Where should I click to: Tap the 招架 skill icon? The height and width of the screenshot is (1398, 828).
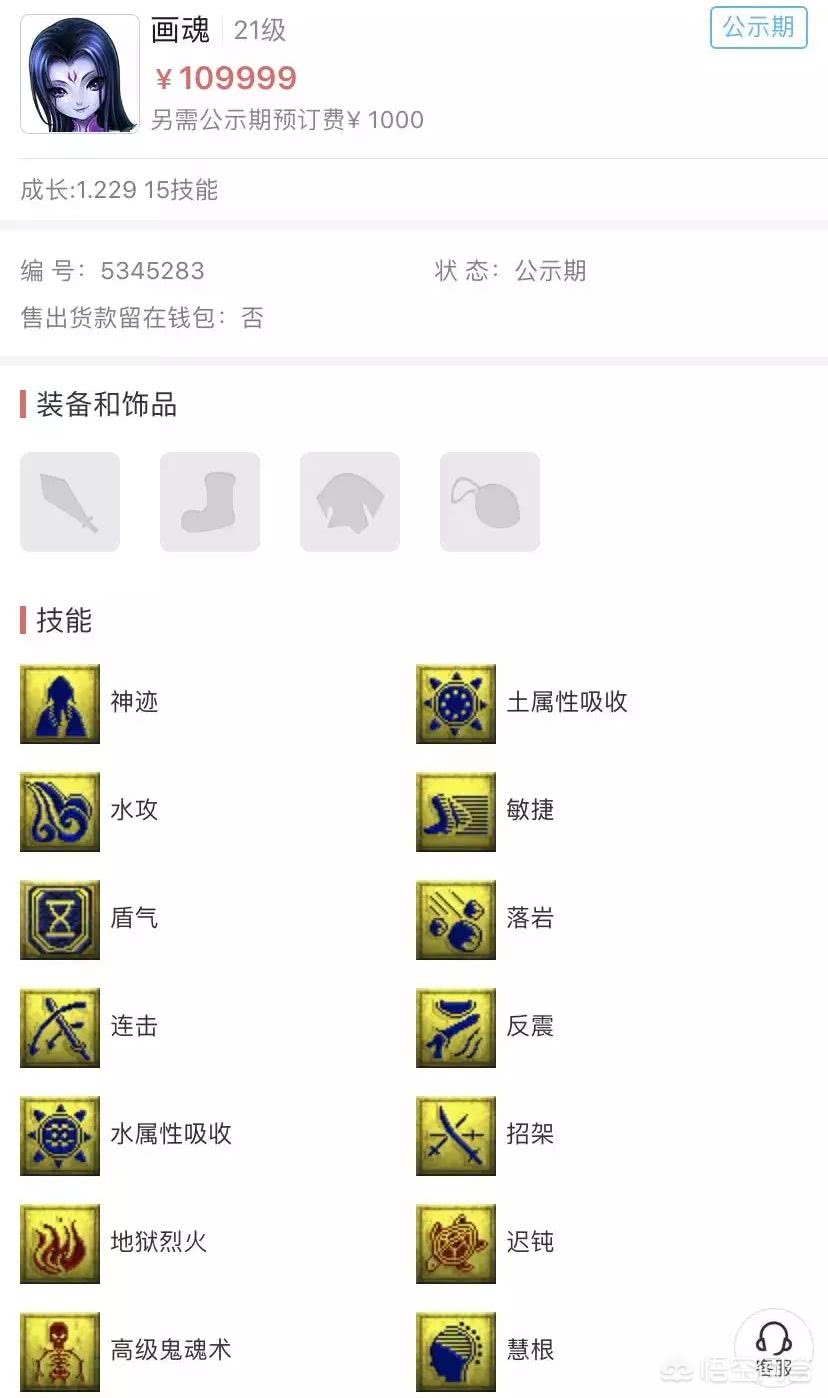(x=456, y=1135)
